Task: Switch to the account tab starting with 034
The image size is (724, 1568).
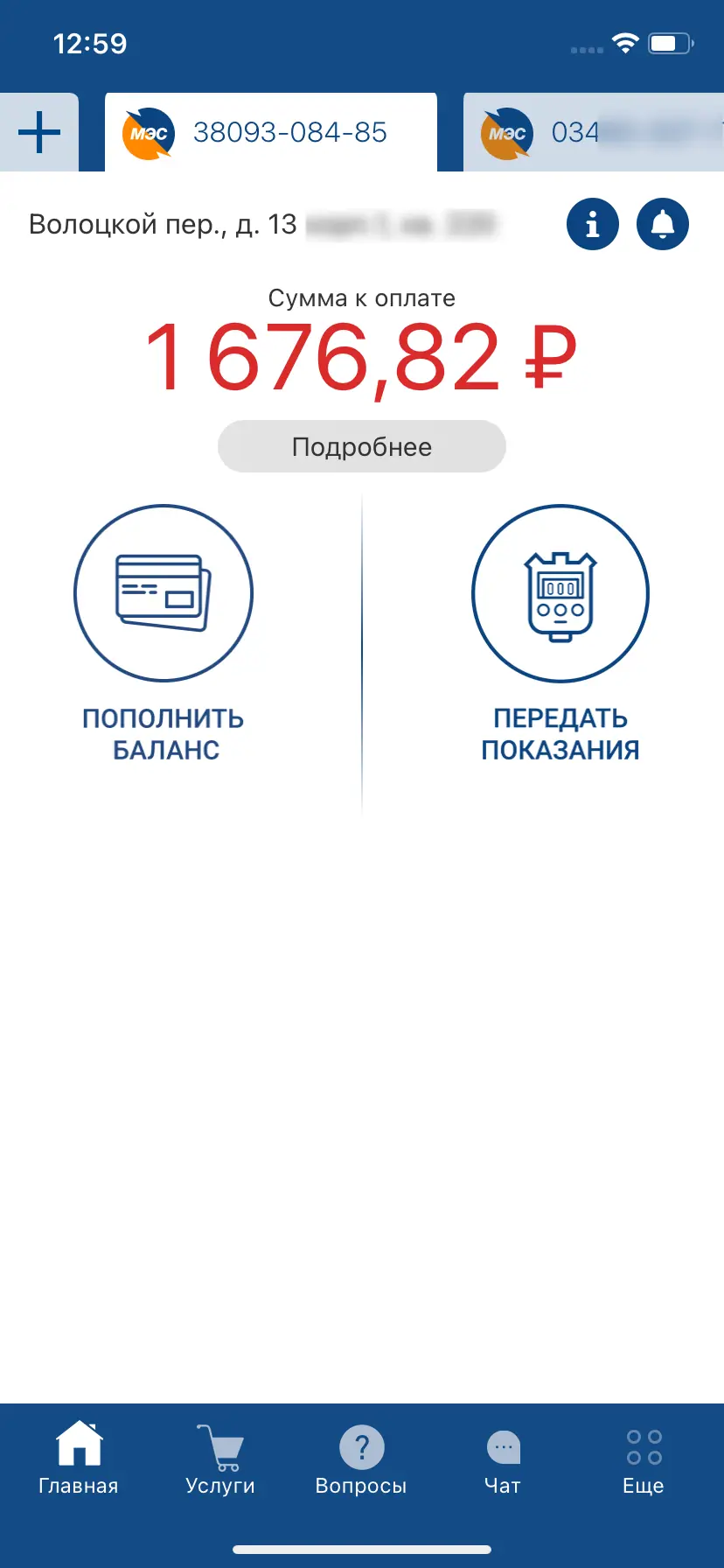Action: (595, 133)
